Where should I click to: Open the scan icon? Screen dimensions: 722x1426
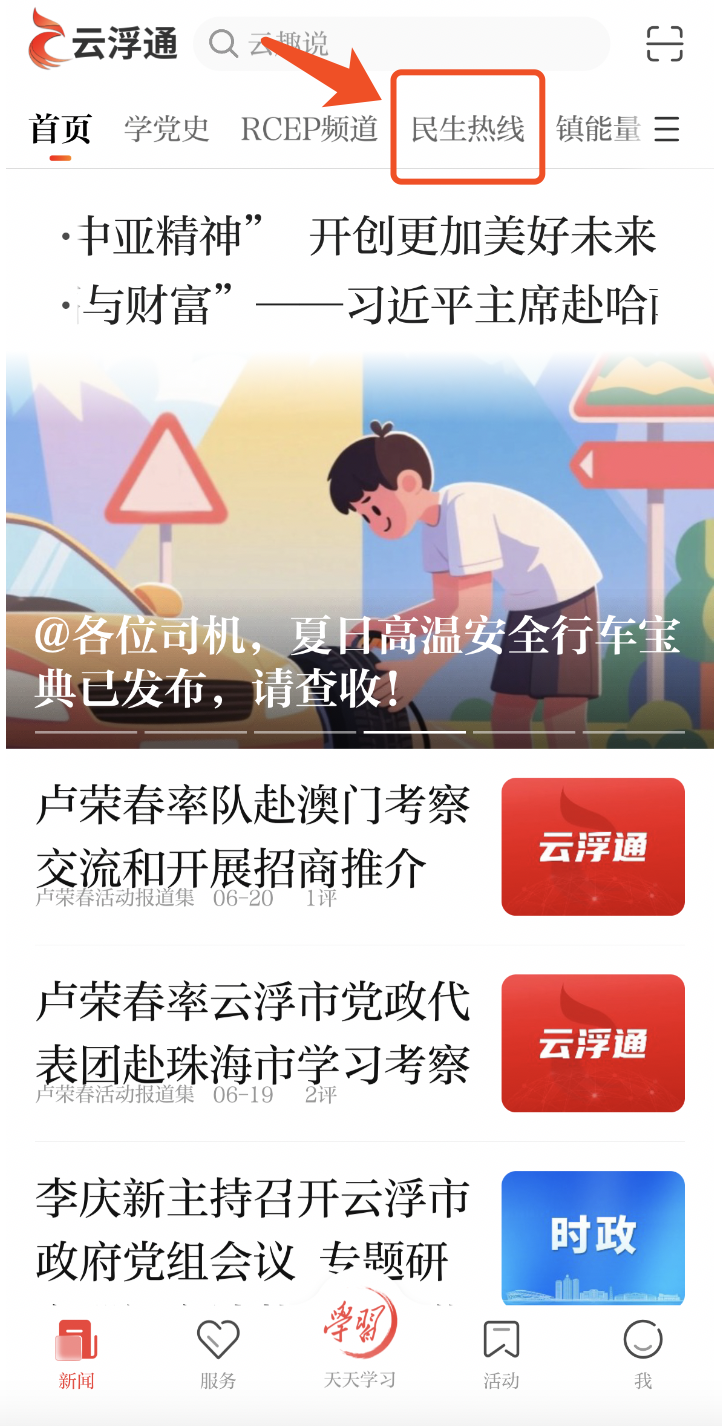[x=664, y=44]
